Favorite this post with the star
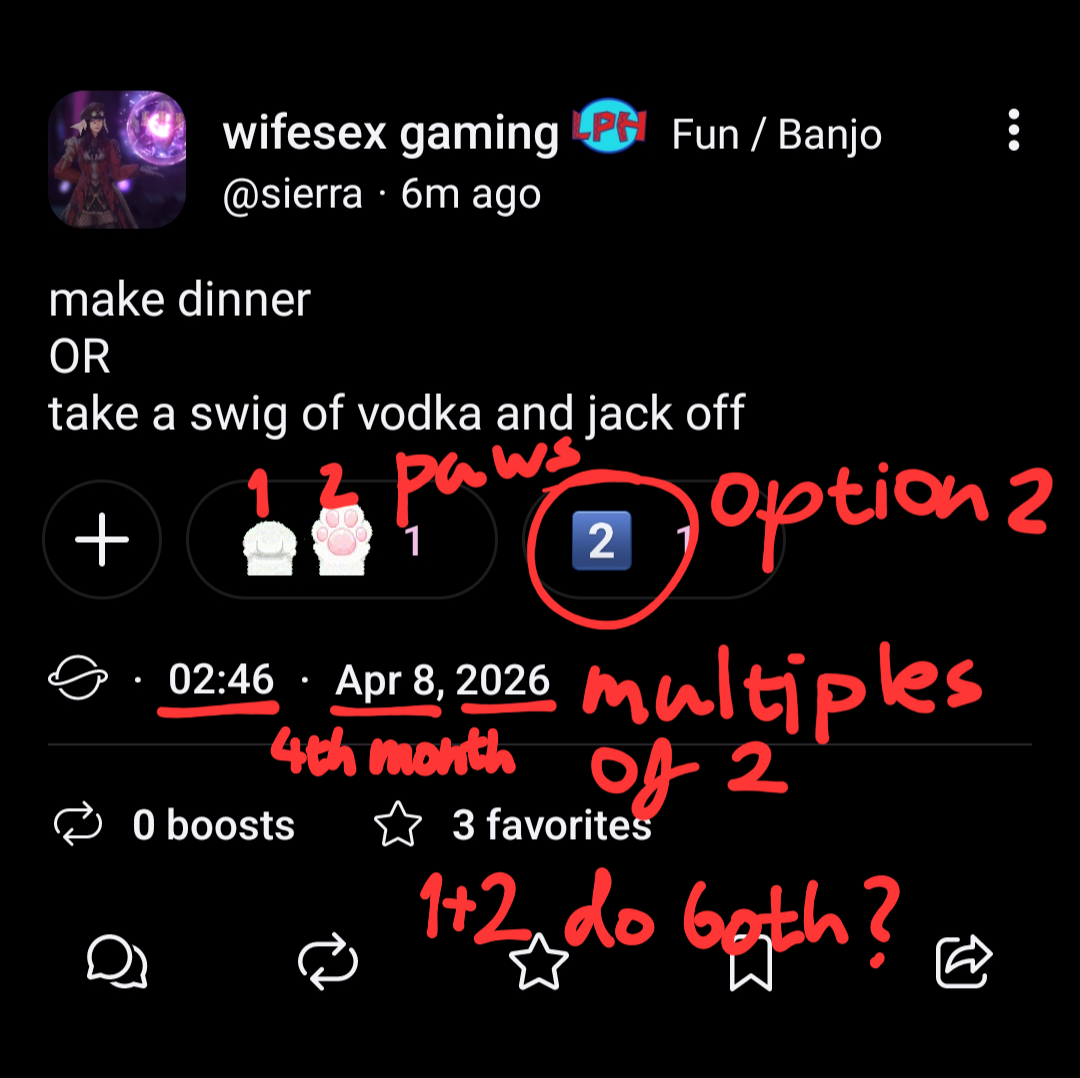Image resolution: width=1080 pixels, height=1078 pixels. pyautogui.click(x=539, y=962)
